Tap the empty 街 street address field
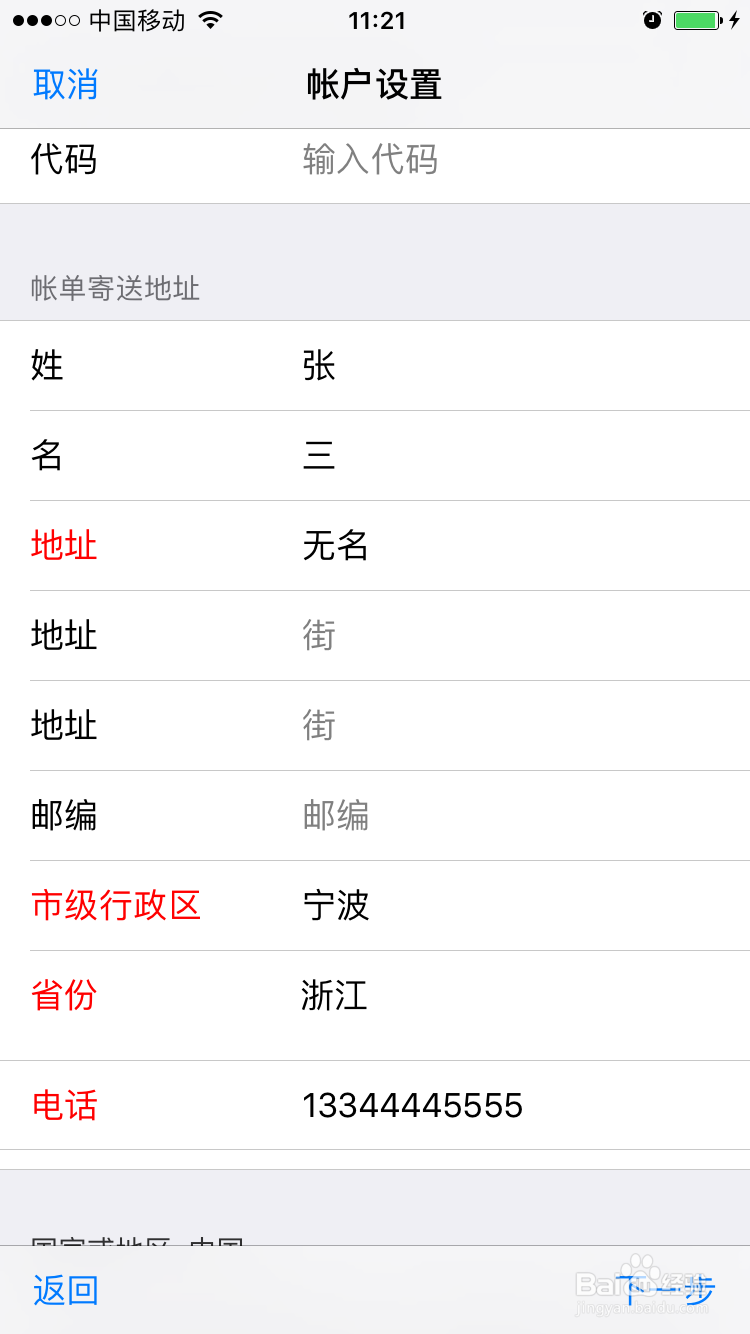The height and width of the screenshot is (1334, 750). pos(400,636)
